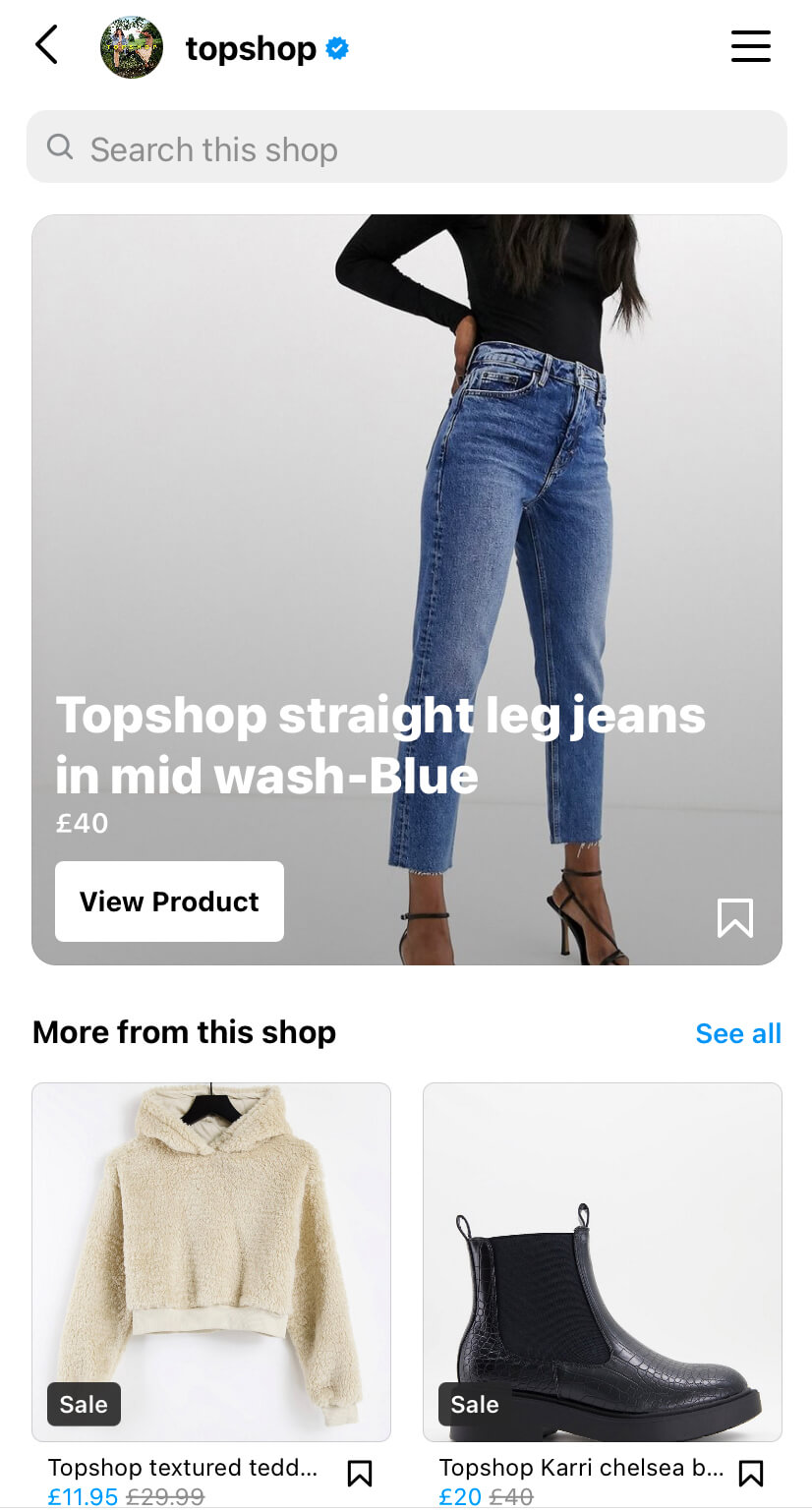
Task: Save the straight leg jeans bookmark
Action: click(734, 918)
